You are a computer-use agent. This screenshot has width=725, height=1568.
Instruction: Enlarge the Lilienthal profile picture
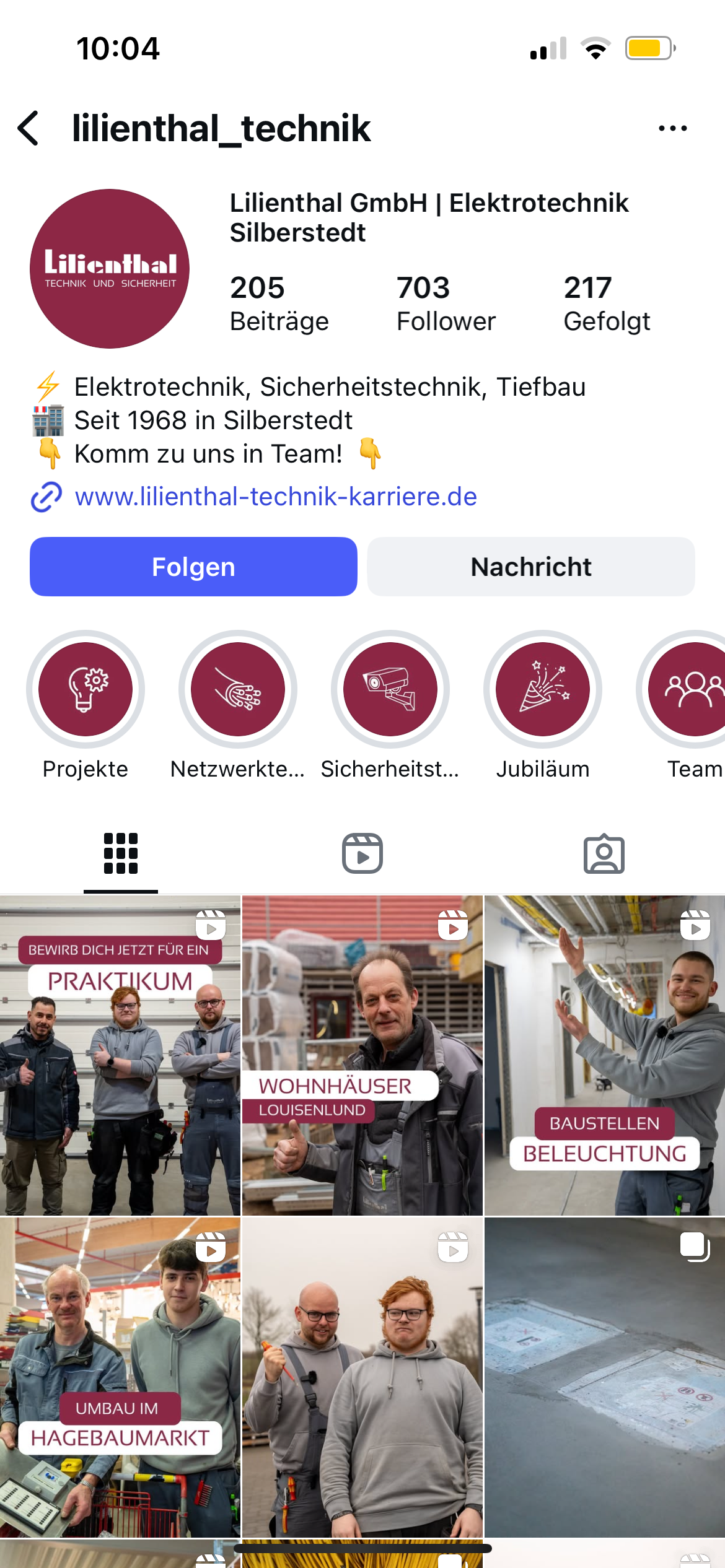point(110,269)
